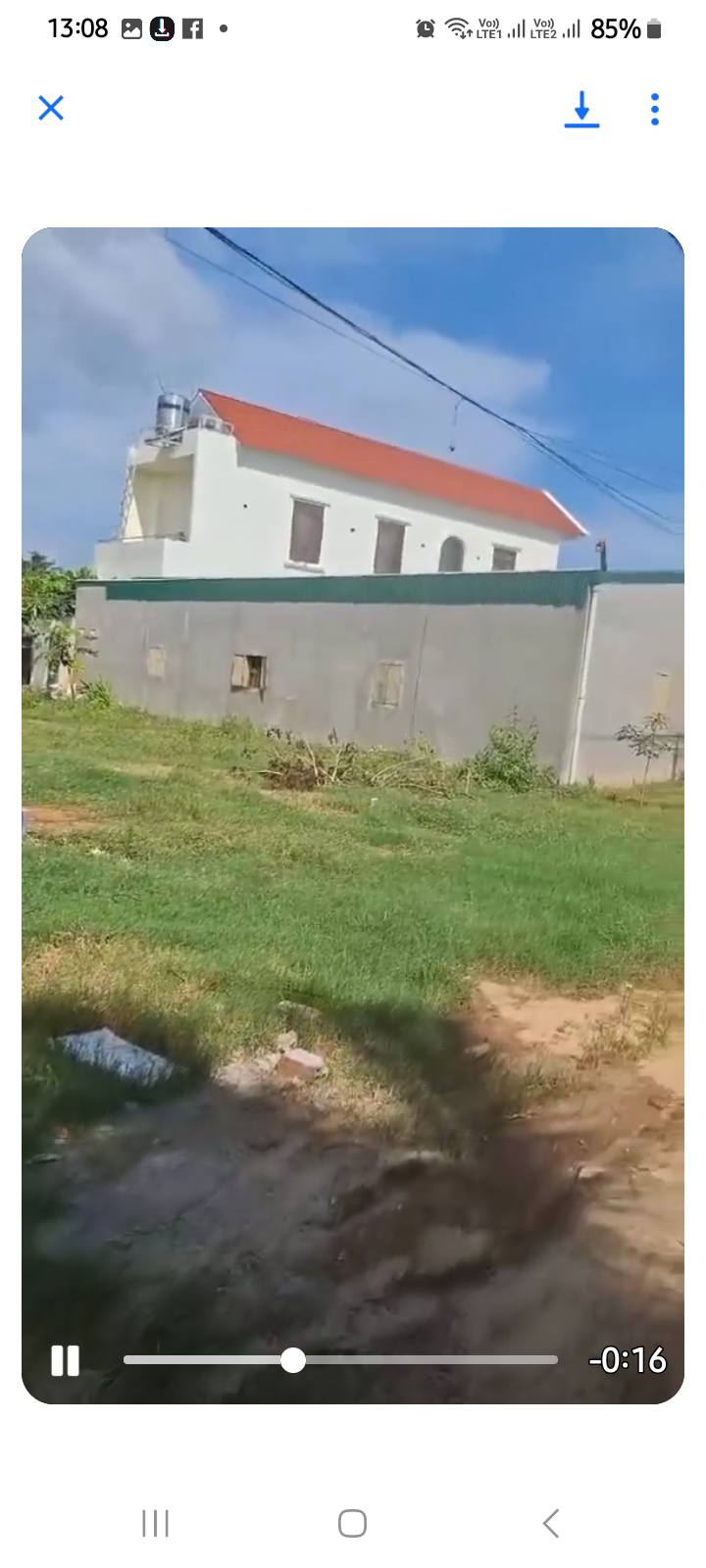Go back with the system back button
This screenshot has height=1568, width=706.
pos(551,1523)
